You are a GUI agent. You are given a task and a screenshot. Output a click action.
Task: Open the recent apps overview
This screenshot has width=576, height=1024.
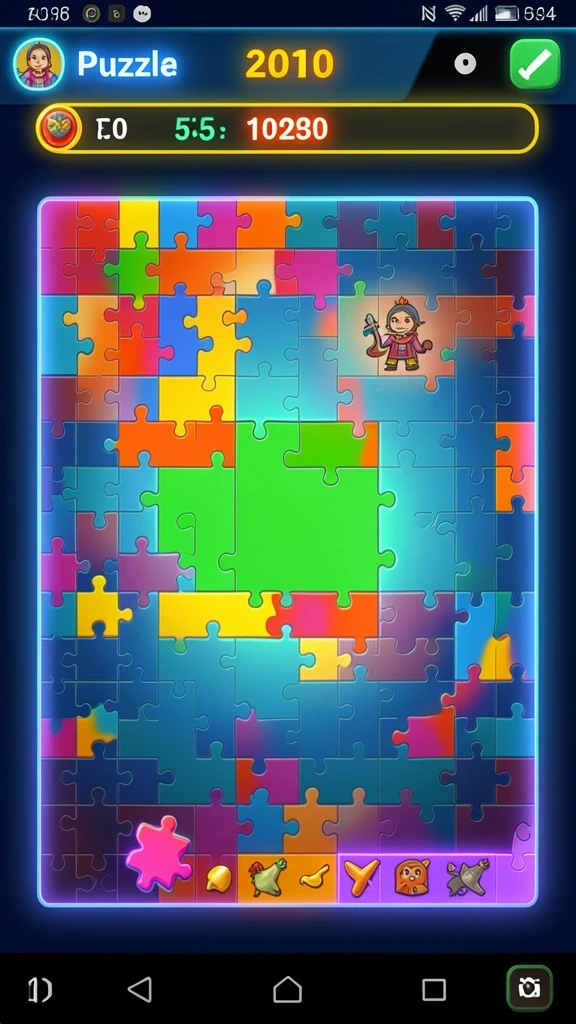tap(434, 990)
